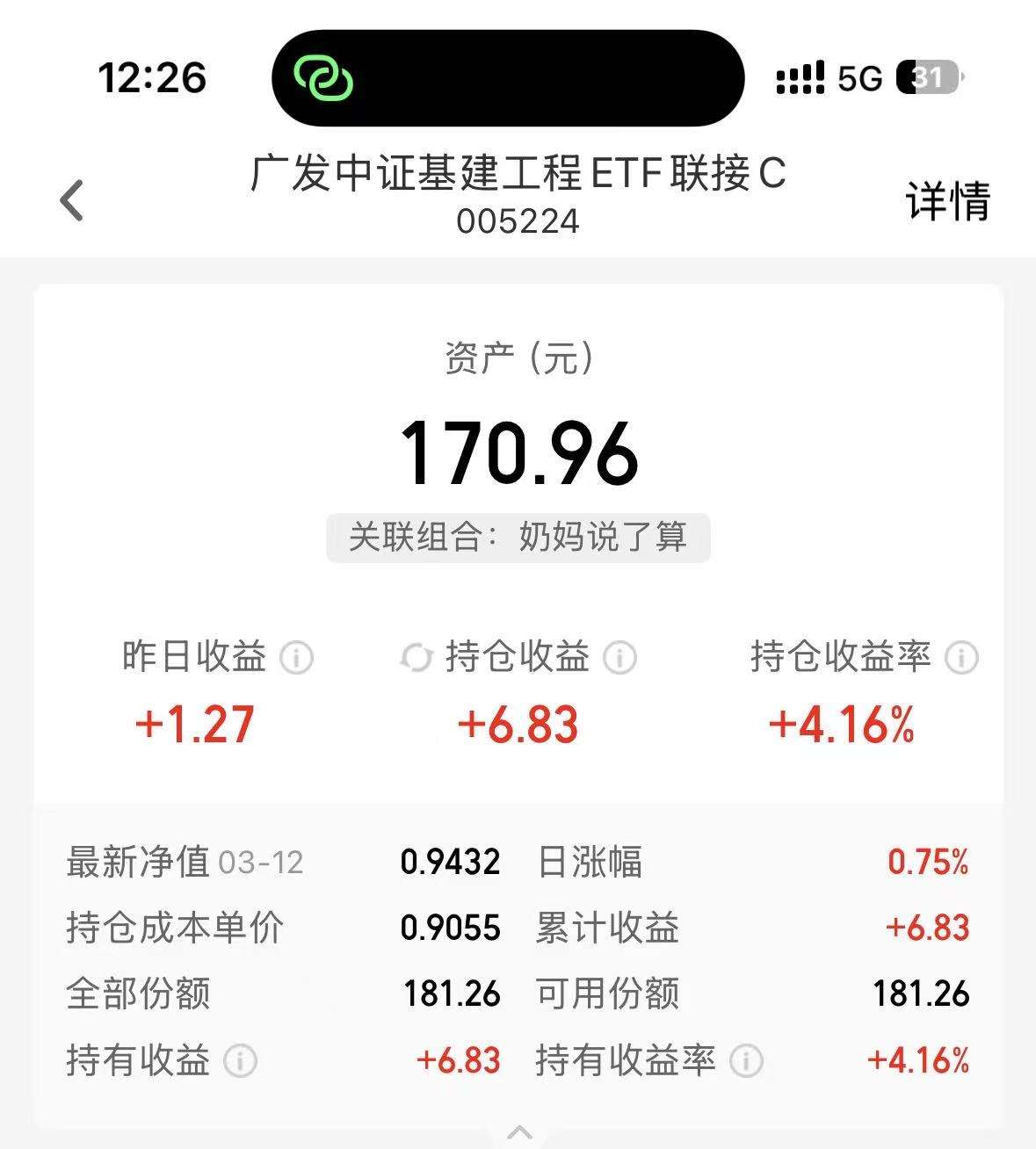
Task: Open the linked portfolio 奶妈说了算
Action: click(518, 537)
